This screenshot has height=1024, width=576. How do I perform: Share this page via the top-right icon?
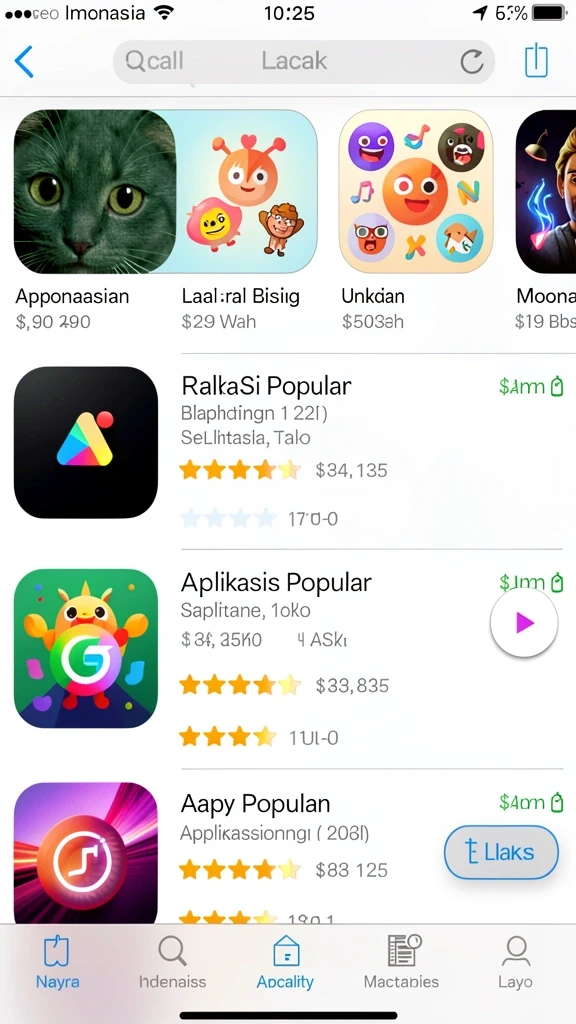(x=536, y=61)
